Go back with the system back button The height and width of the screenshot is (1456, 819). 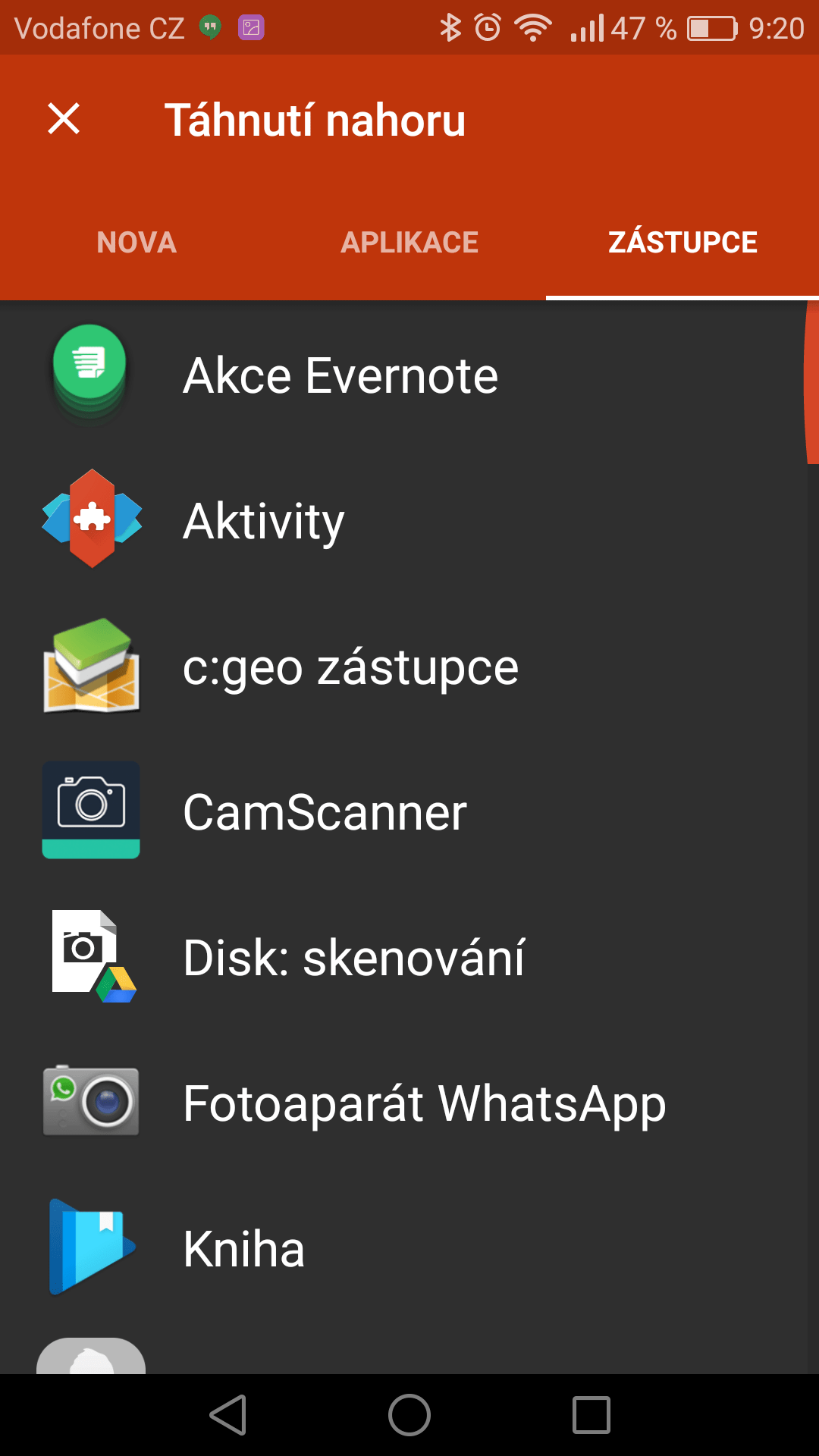228,1415
